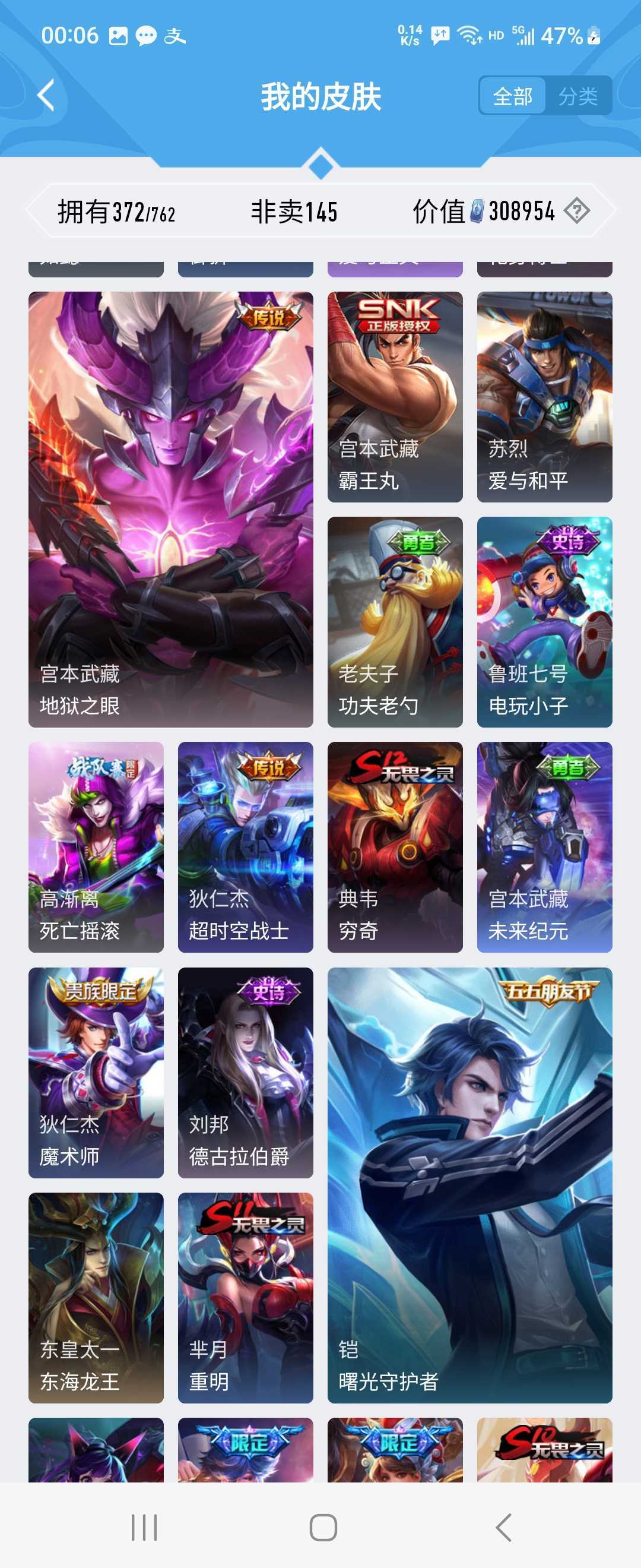Open 苏烈 爱与和平 skin card
This screenshot has width=641, height=1568.
coord(544,396)
